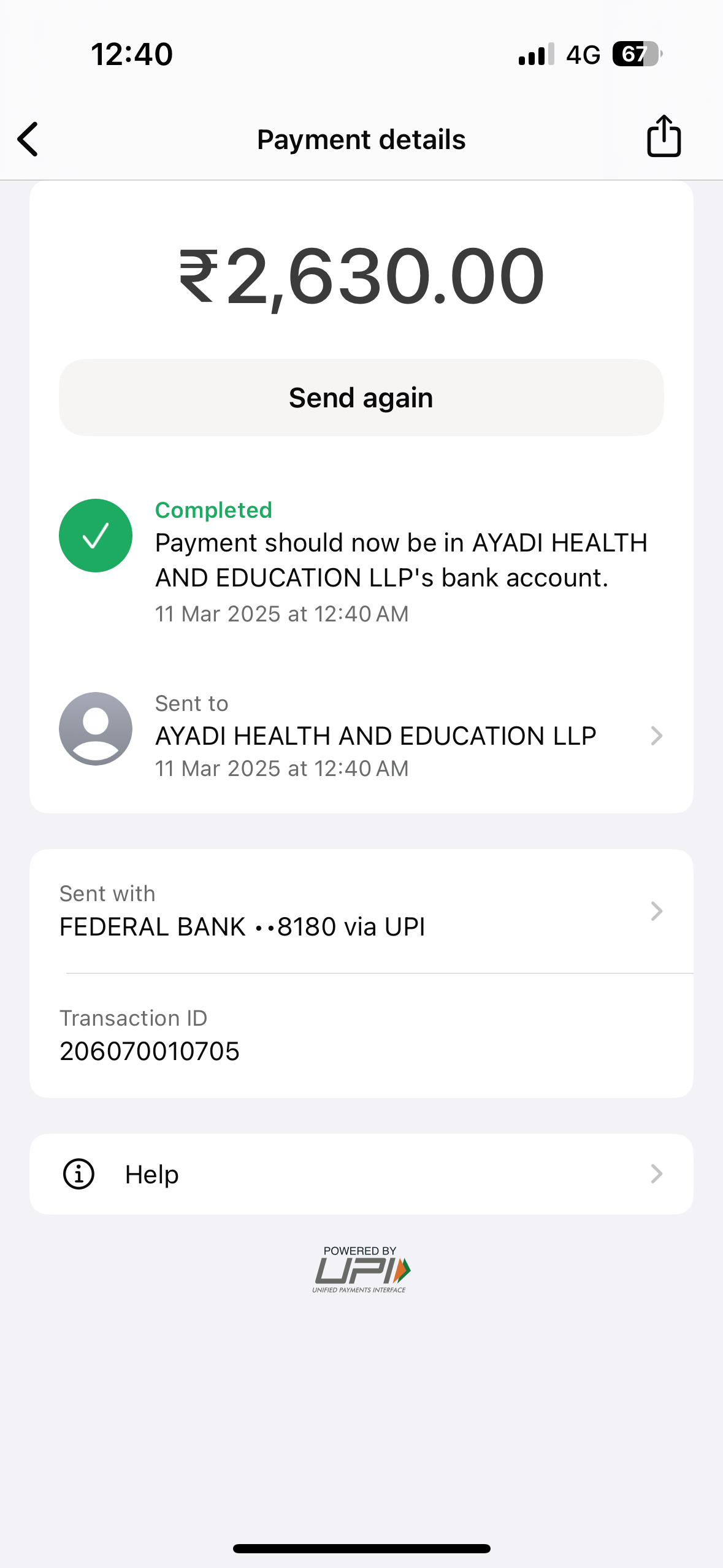Go back from Payment details
Viewport: 723px width, 1568px height.
click(x=28, y=139)
